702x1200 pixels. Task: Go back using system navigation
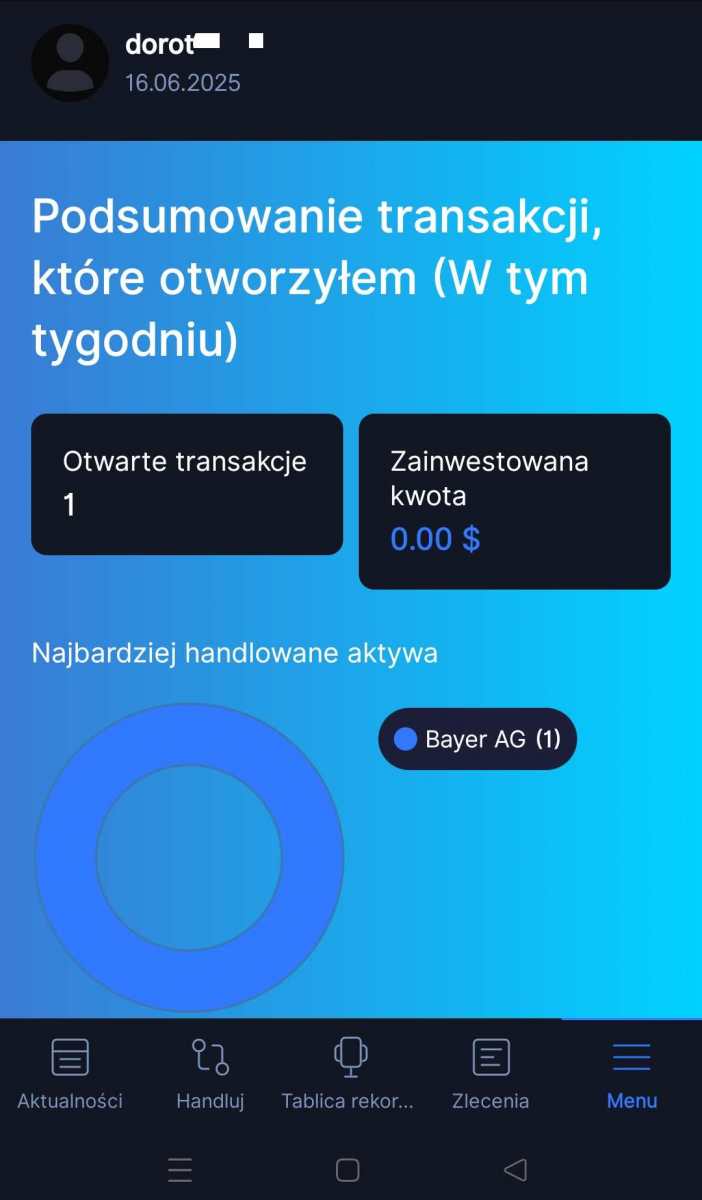(515, 1169)
